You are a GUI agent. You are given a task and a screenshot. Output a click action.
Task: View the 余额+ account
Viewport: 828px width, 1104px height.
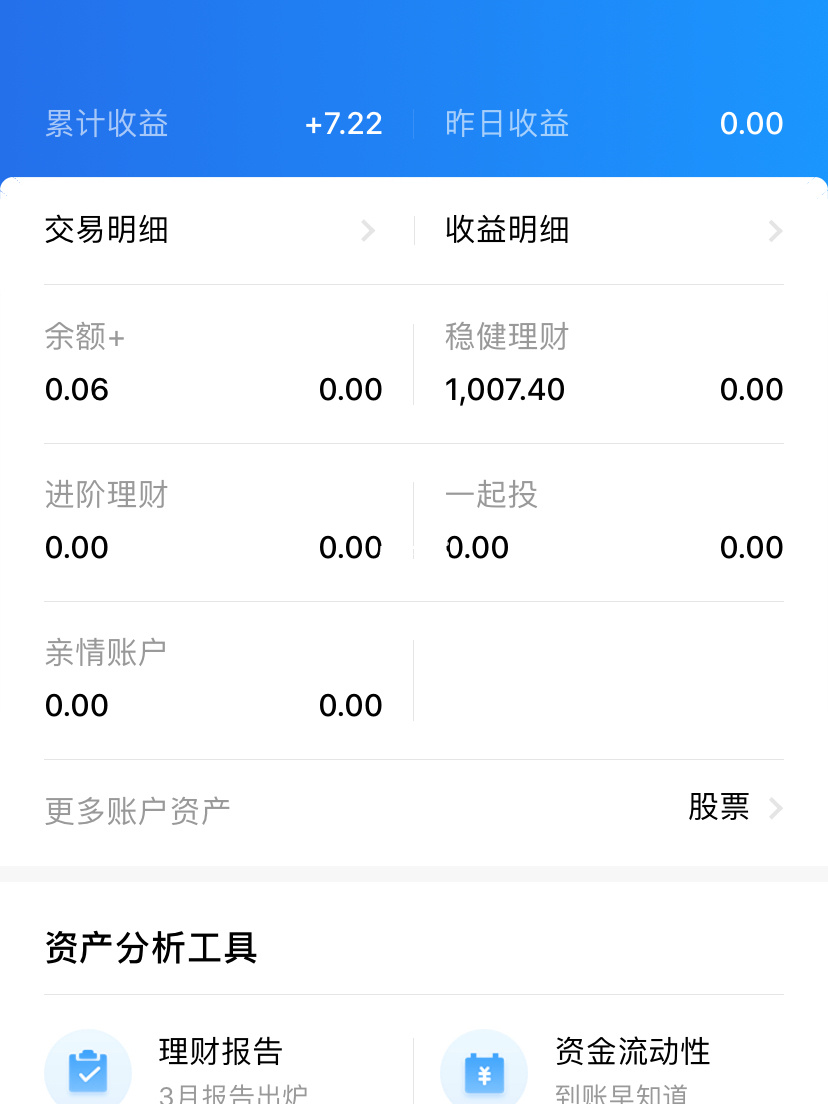213,365
